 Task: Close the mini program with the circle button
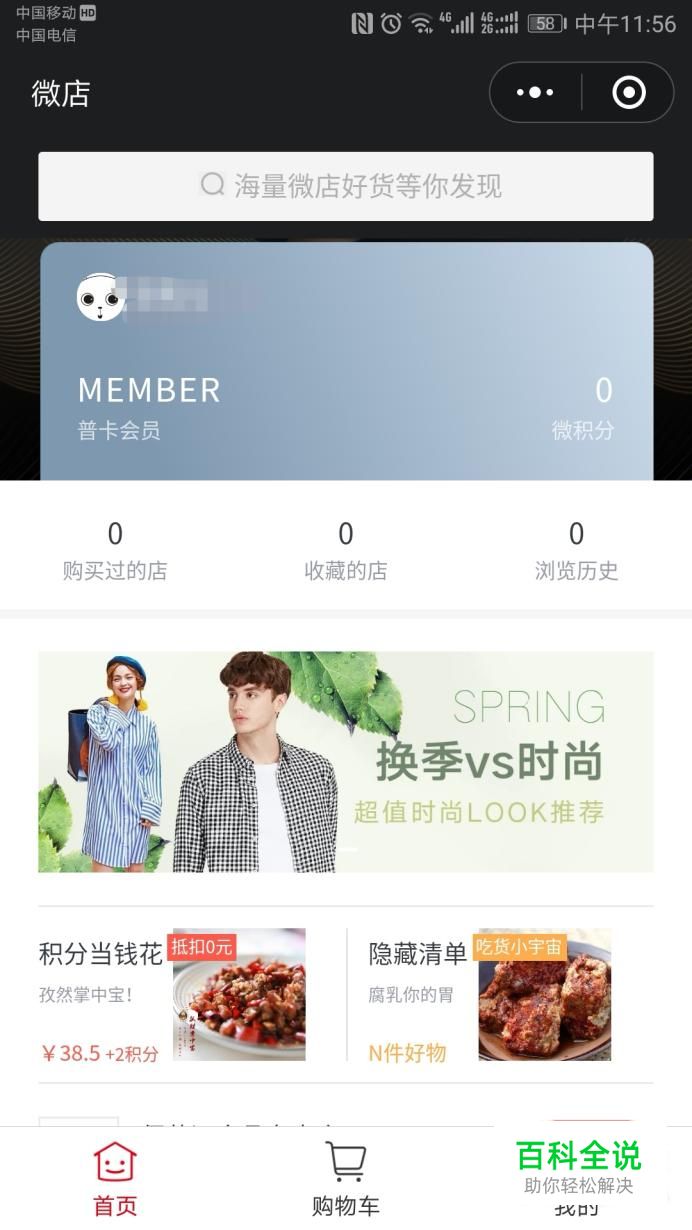[x=628, y=93]
